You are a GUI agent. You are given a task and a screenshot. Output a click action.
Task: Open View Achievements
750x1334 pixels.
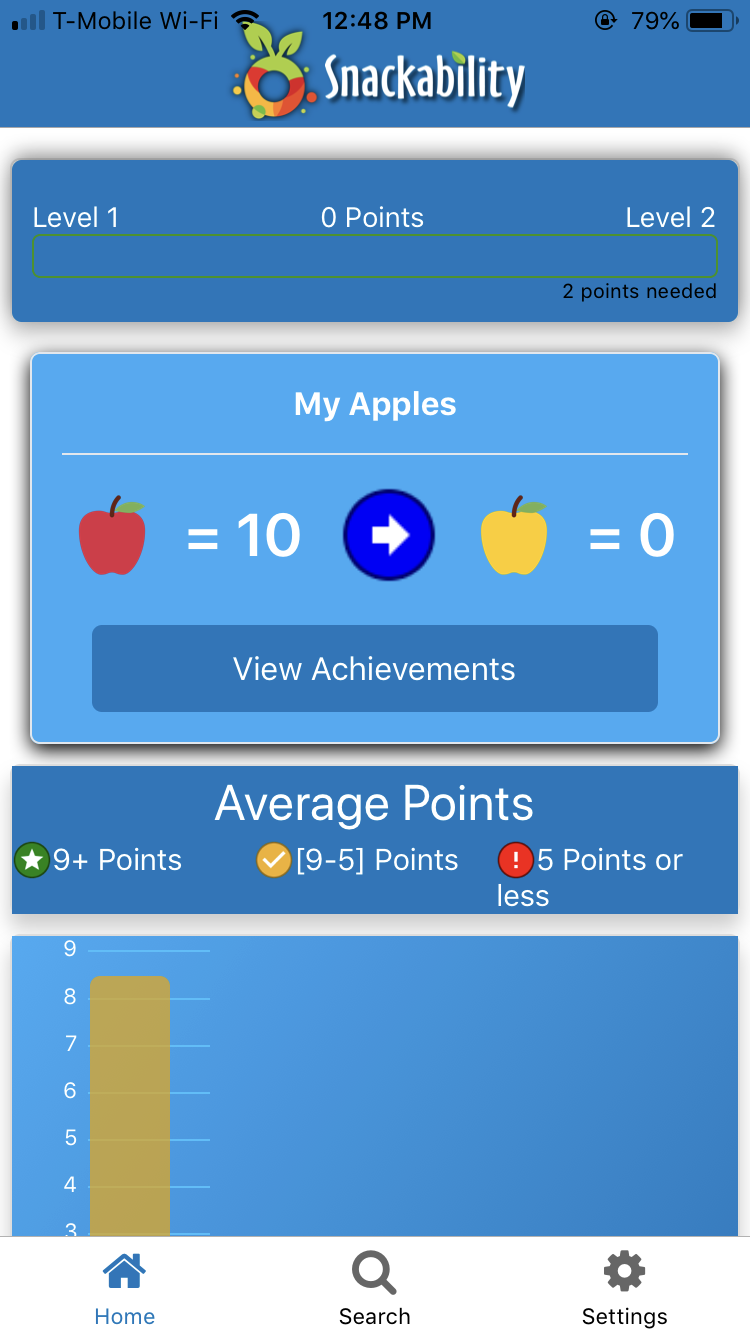pos(374,669)
